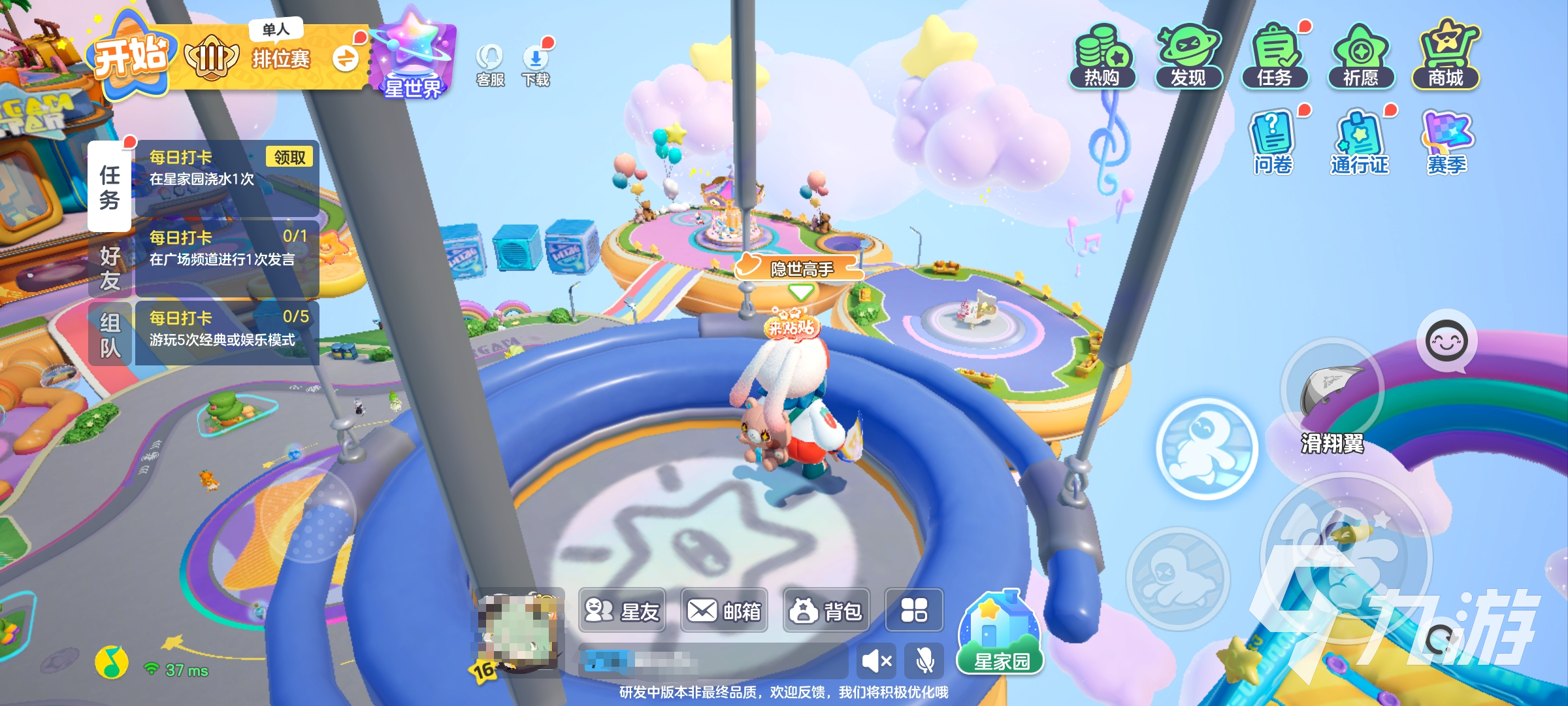Image resolution: width=1568 pixels, height=706 pixels.
Task: Claim the 领取 daily check-in reward
Action: coord(289,157)
